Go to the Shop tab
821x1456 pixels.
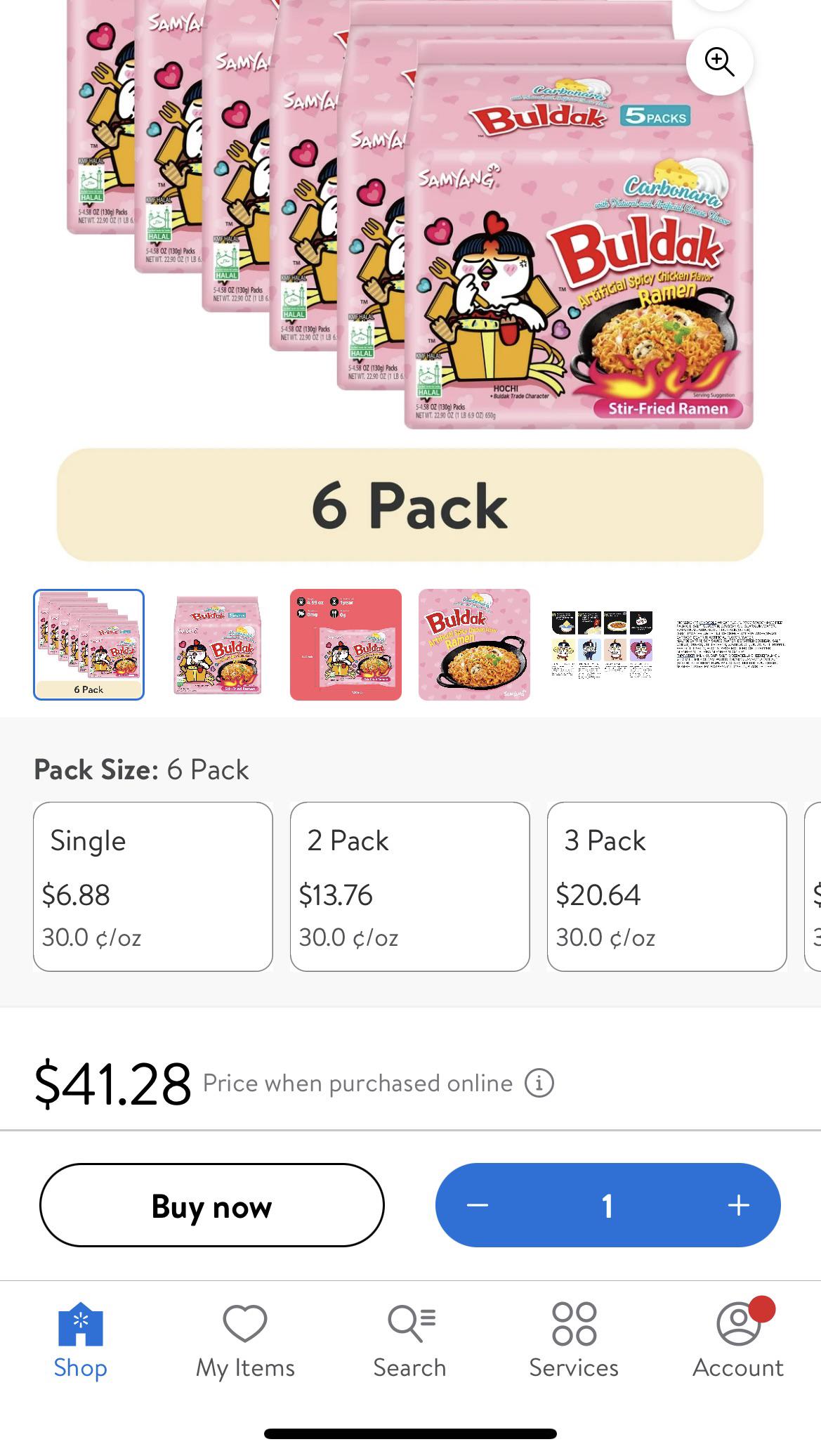click(81, 1341)
